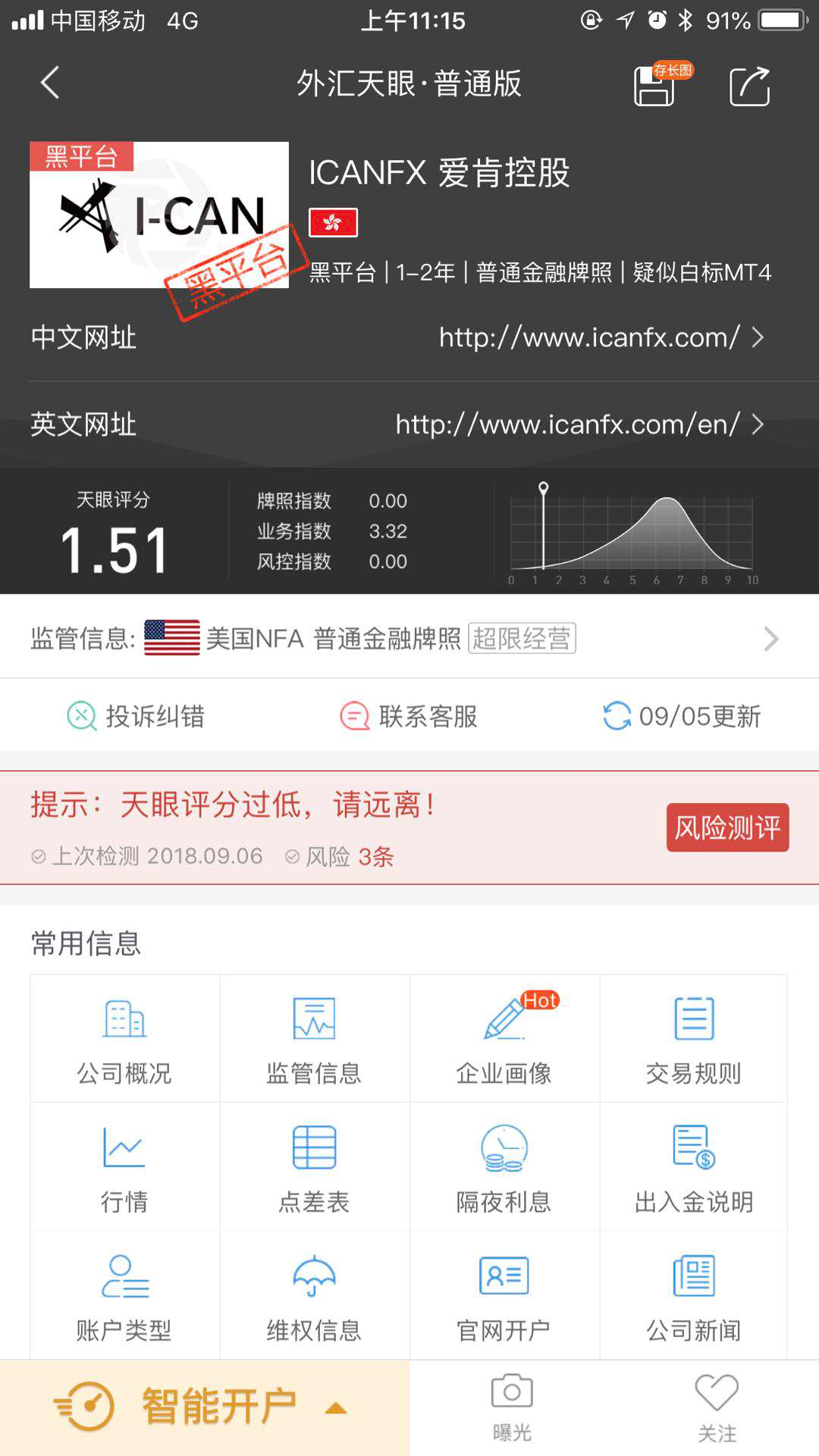Follow this broker with 关注 heart

point(717,1407)
